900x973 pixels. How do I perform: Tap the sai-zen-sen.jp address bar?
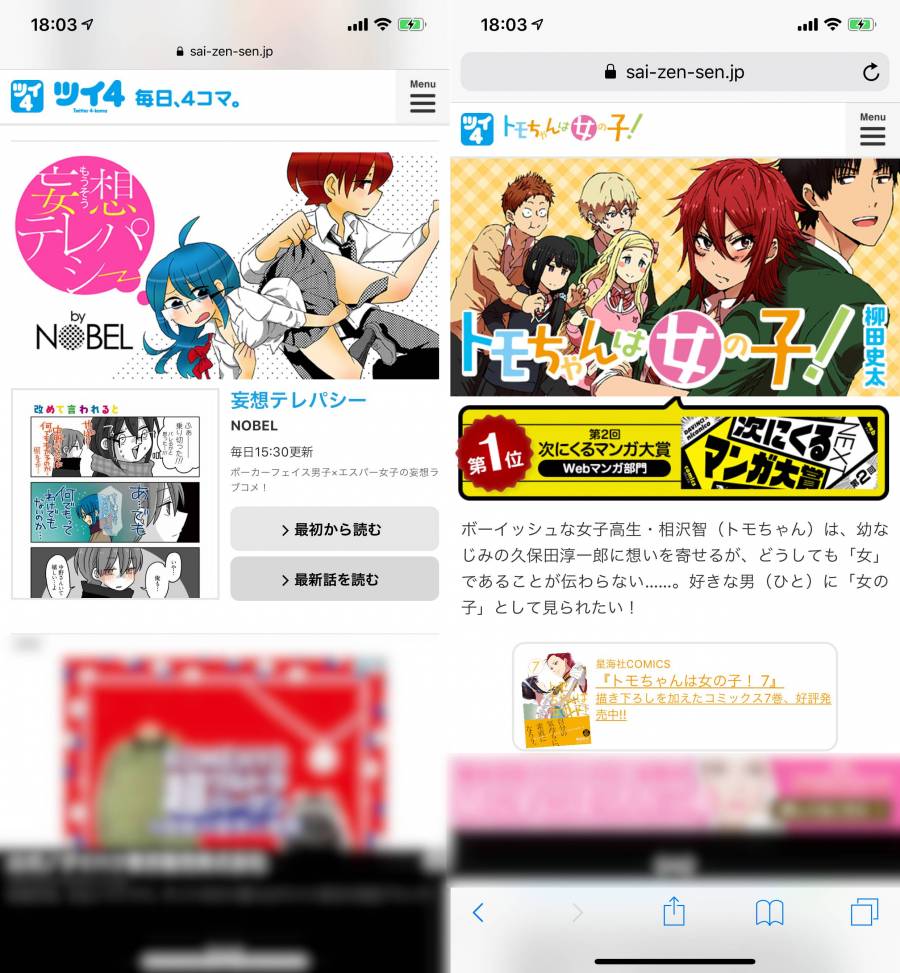[x=672, y=72]
